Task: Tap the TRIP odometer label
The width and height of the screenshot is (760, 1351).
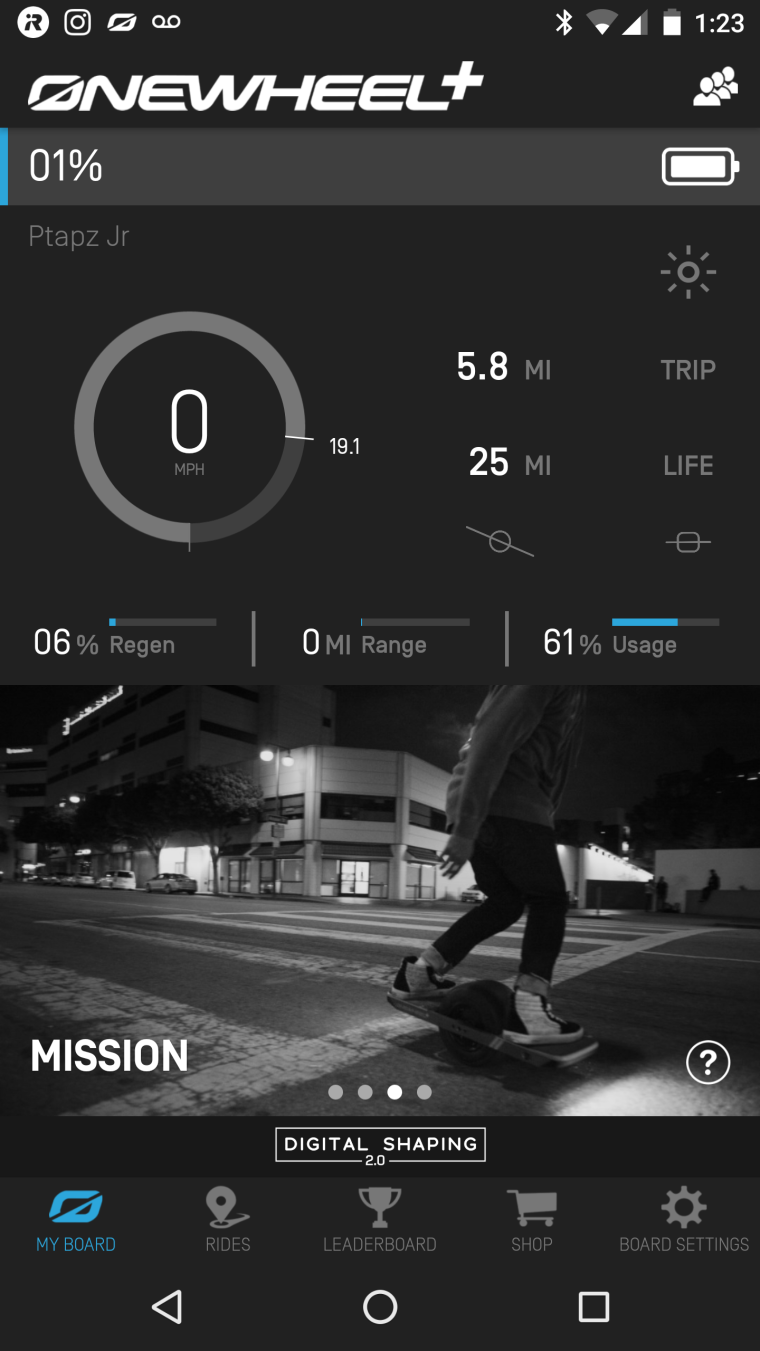Action: 688,370
